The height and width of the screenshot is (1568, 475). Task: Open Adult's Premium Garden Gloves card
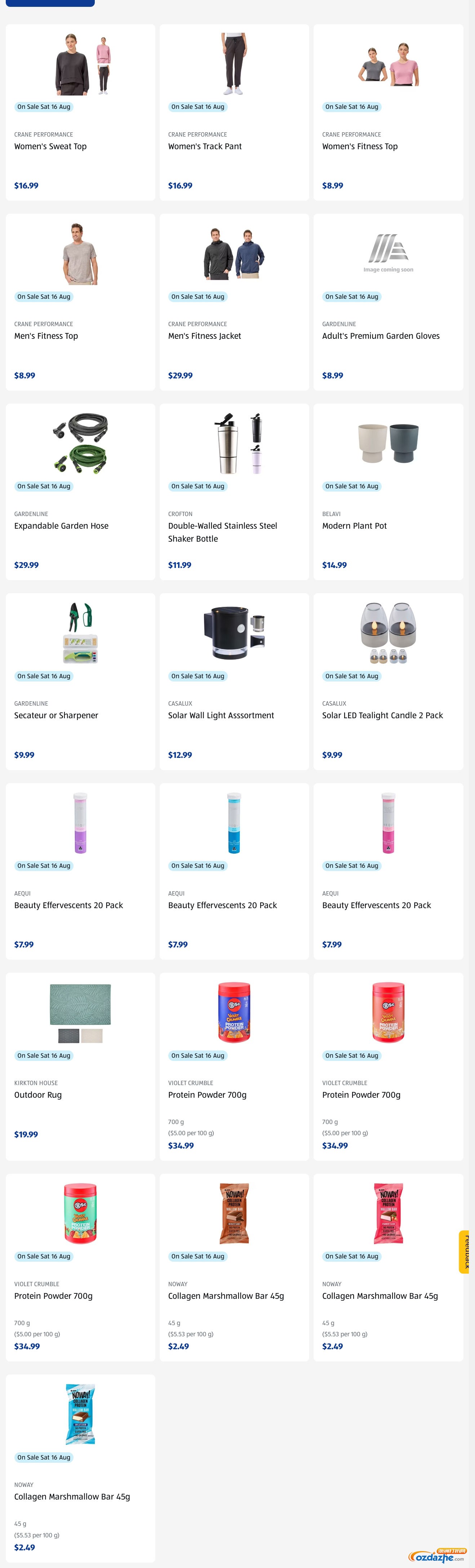(x=381, y=336)
